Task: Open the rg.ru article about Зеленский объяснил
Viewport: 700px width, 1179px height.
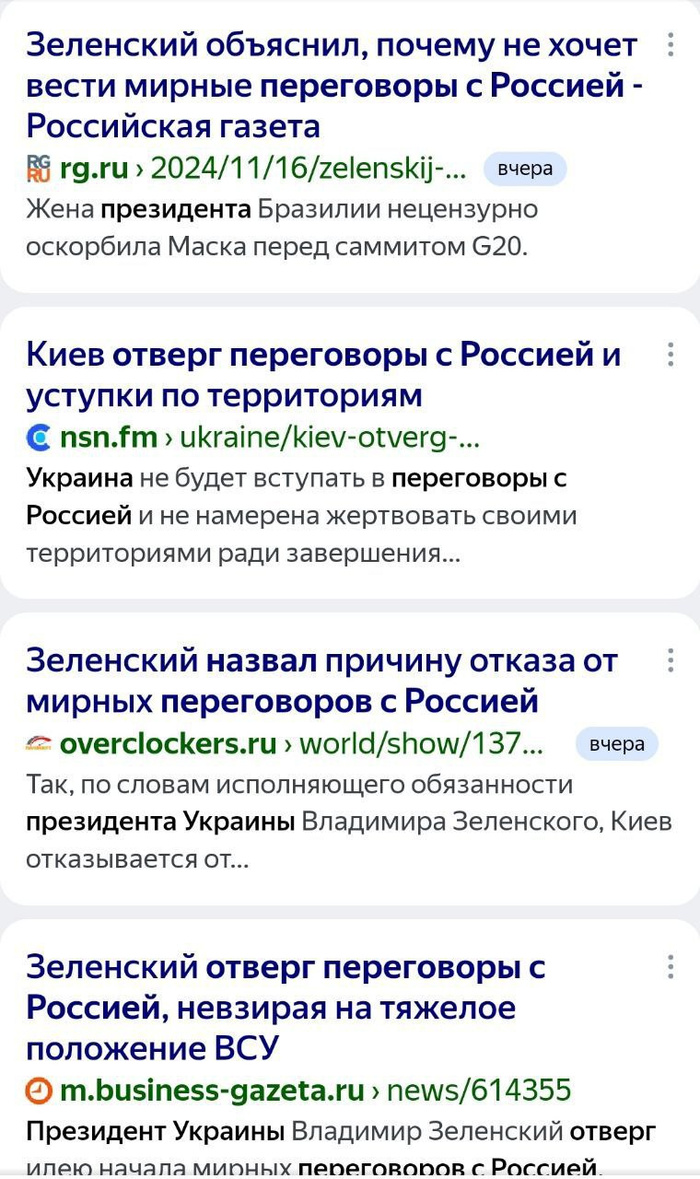Action: (330, 86)
